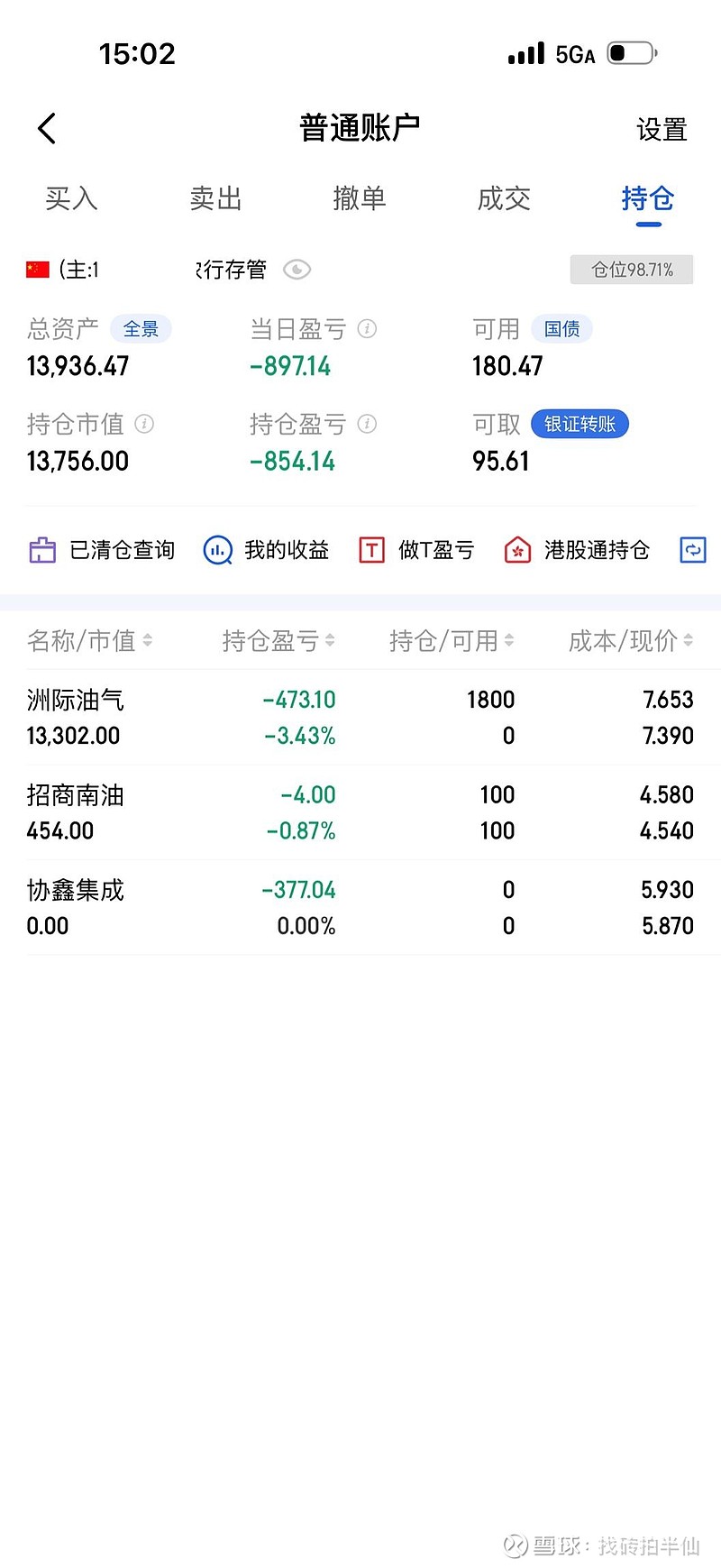This screenshot has height=1568, width=721.
Task: Open the 洲际油气 holding row
Action: [360, 718]
